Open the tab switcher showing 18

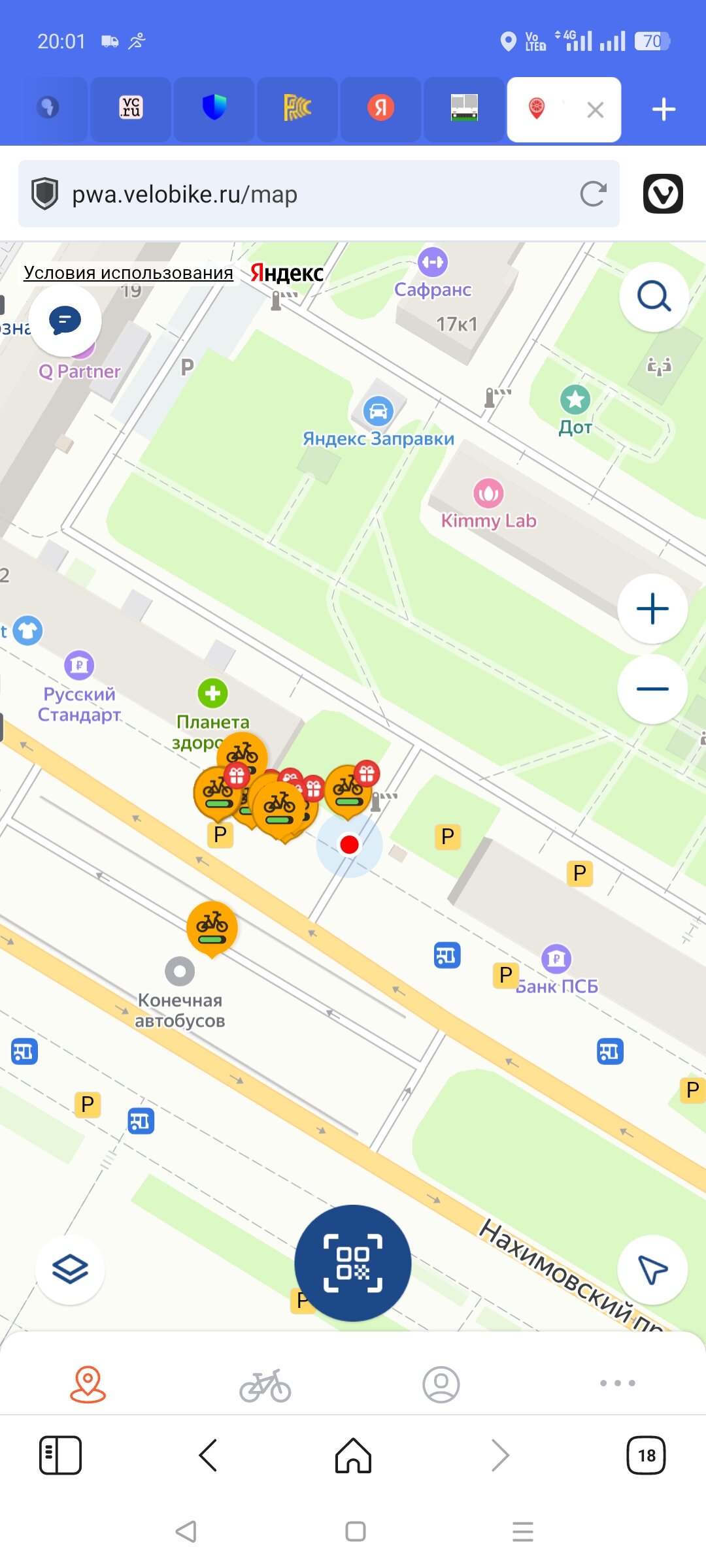(646, 1455)
